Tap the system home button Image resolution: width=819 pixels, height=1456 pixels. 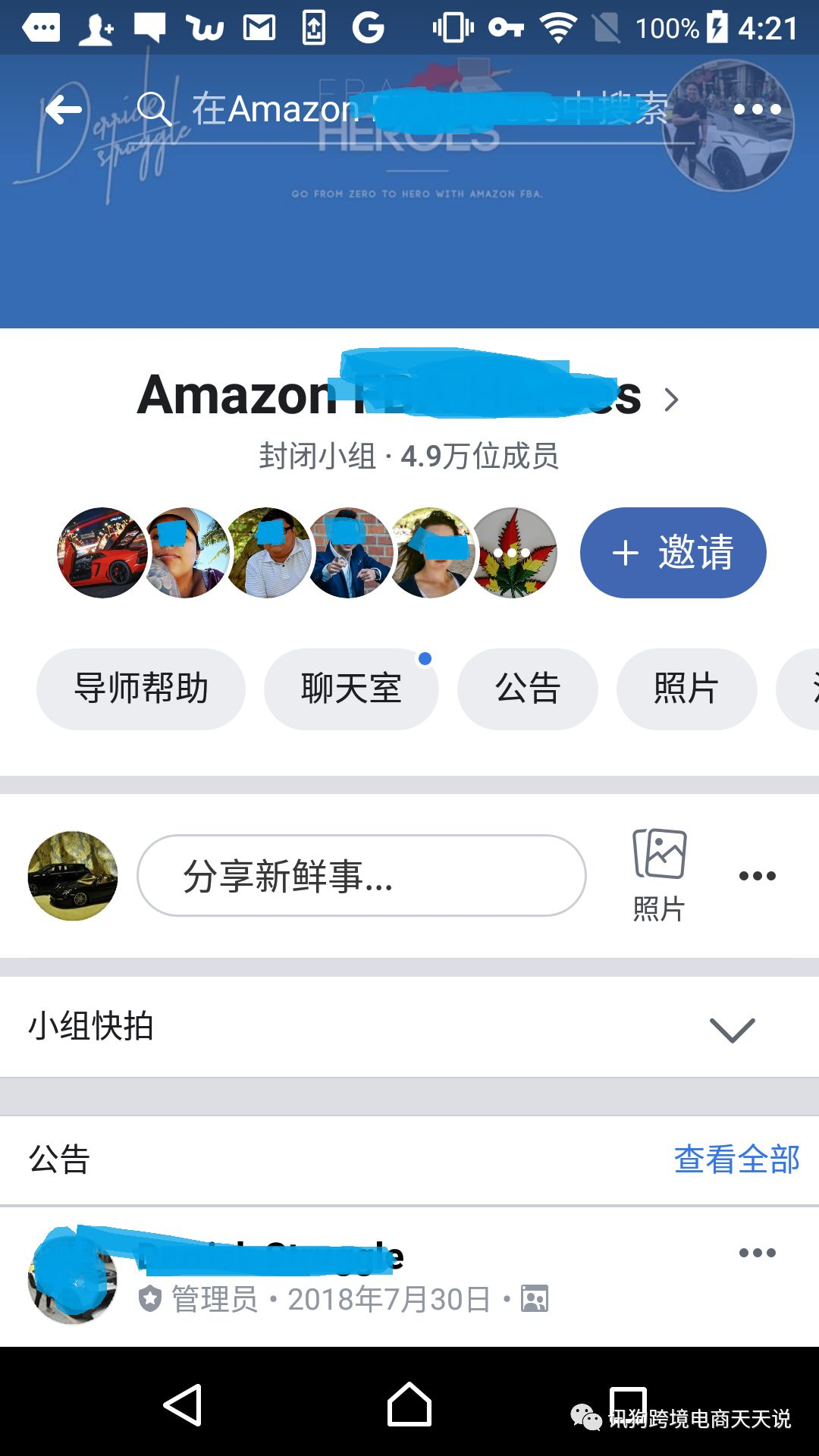click(x=409, y=1404)
